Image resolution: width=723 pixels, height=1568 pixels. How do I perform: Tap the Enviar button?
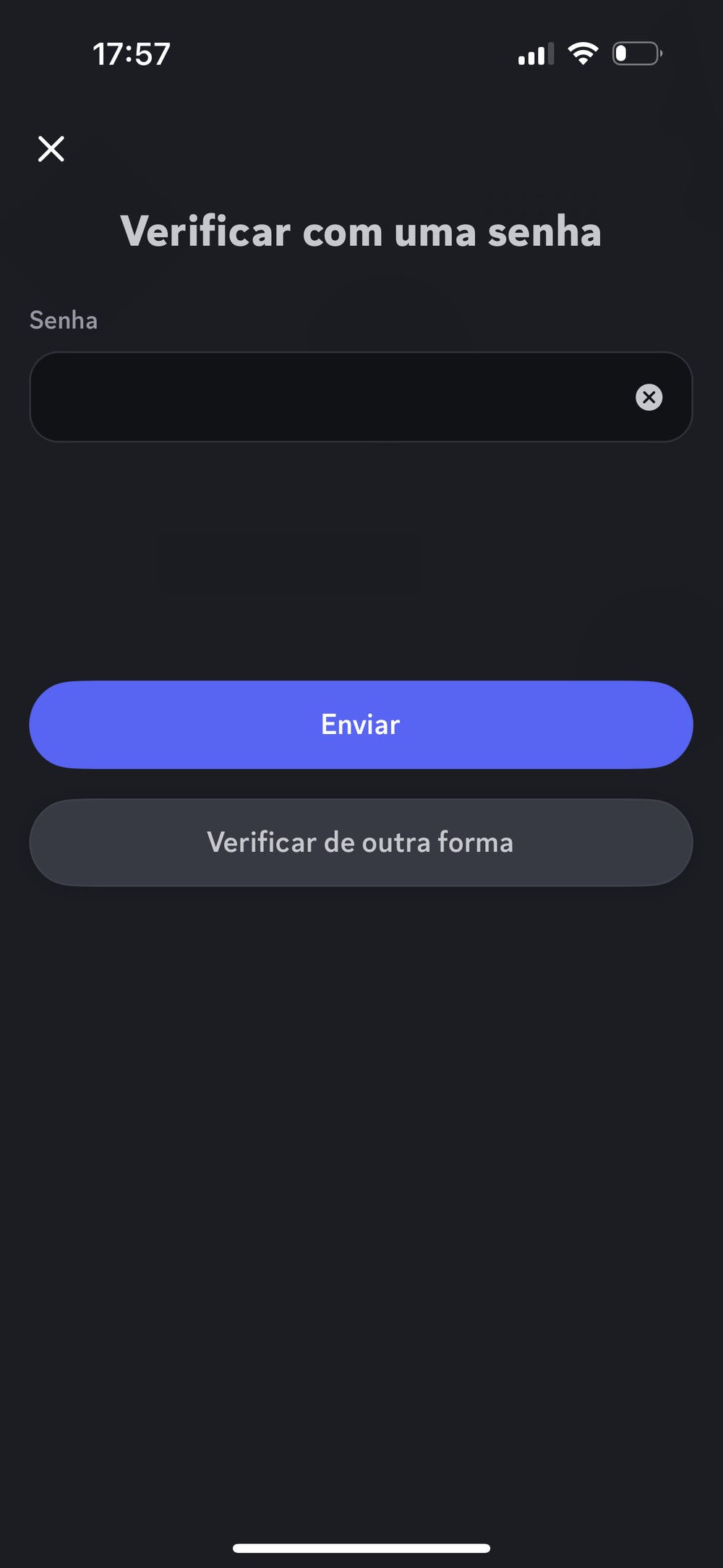coord(361,725)
